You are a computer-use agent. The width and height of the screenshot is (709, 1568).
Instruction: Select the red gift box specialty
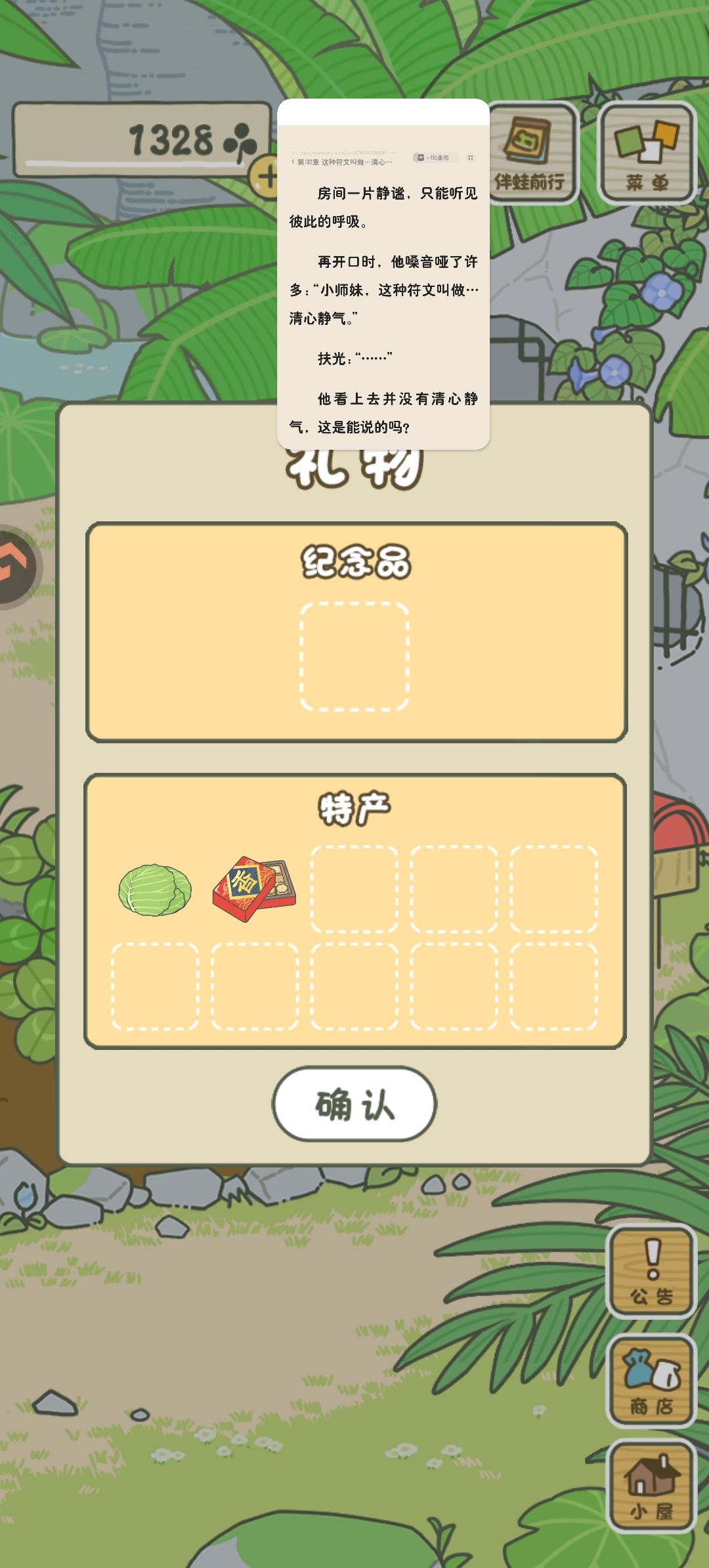point(255,886)
